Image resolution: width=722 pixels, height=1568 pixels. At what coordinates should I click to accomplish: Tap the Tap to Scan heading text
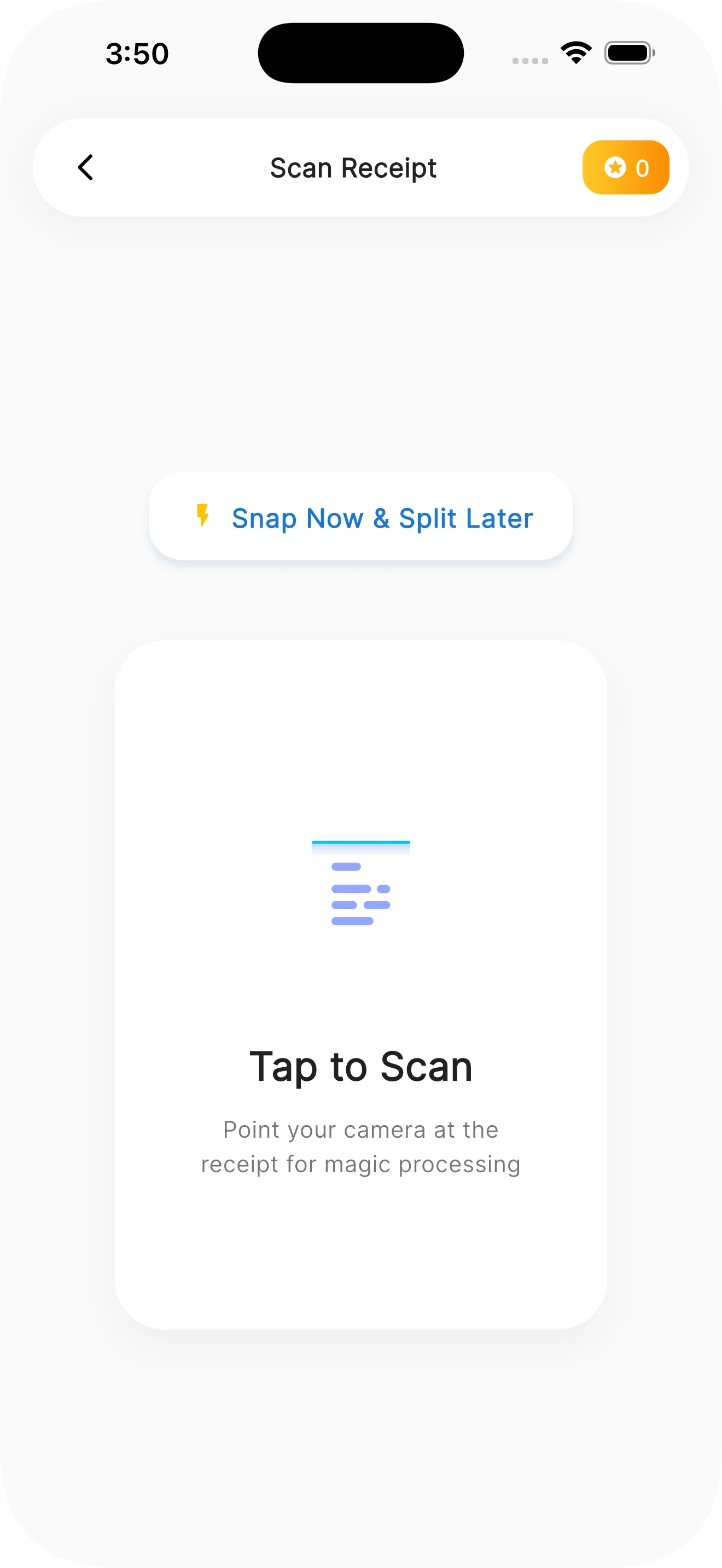click(361, 1066)
